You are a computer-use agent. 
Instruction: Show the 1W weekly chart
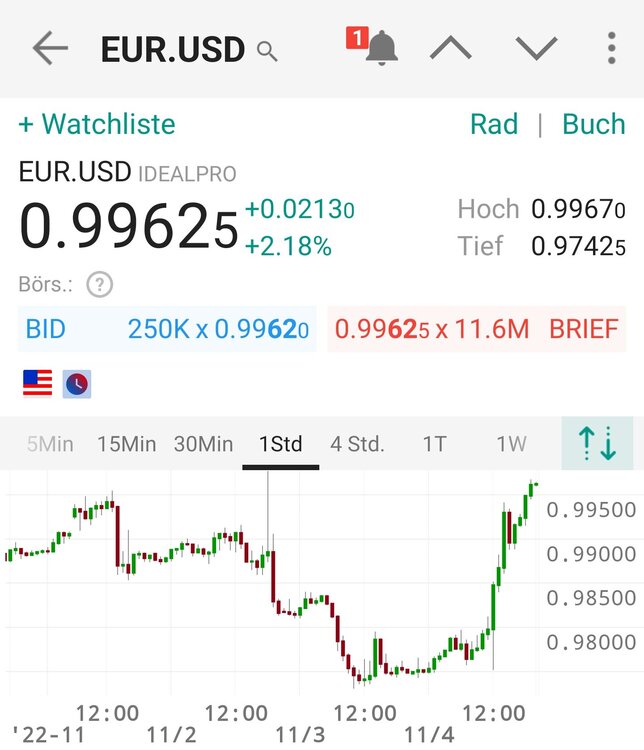tap(511, 444)
